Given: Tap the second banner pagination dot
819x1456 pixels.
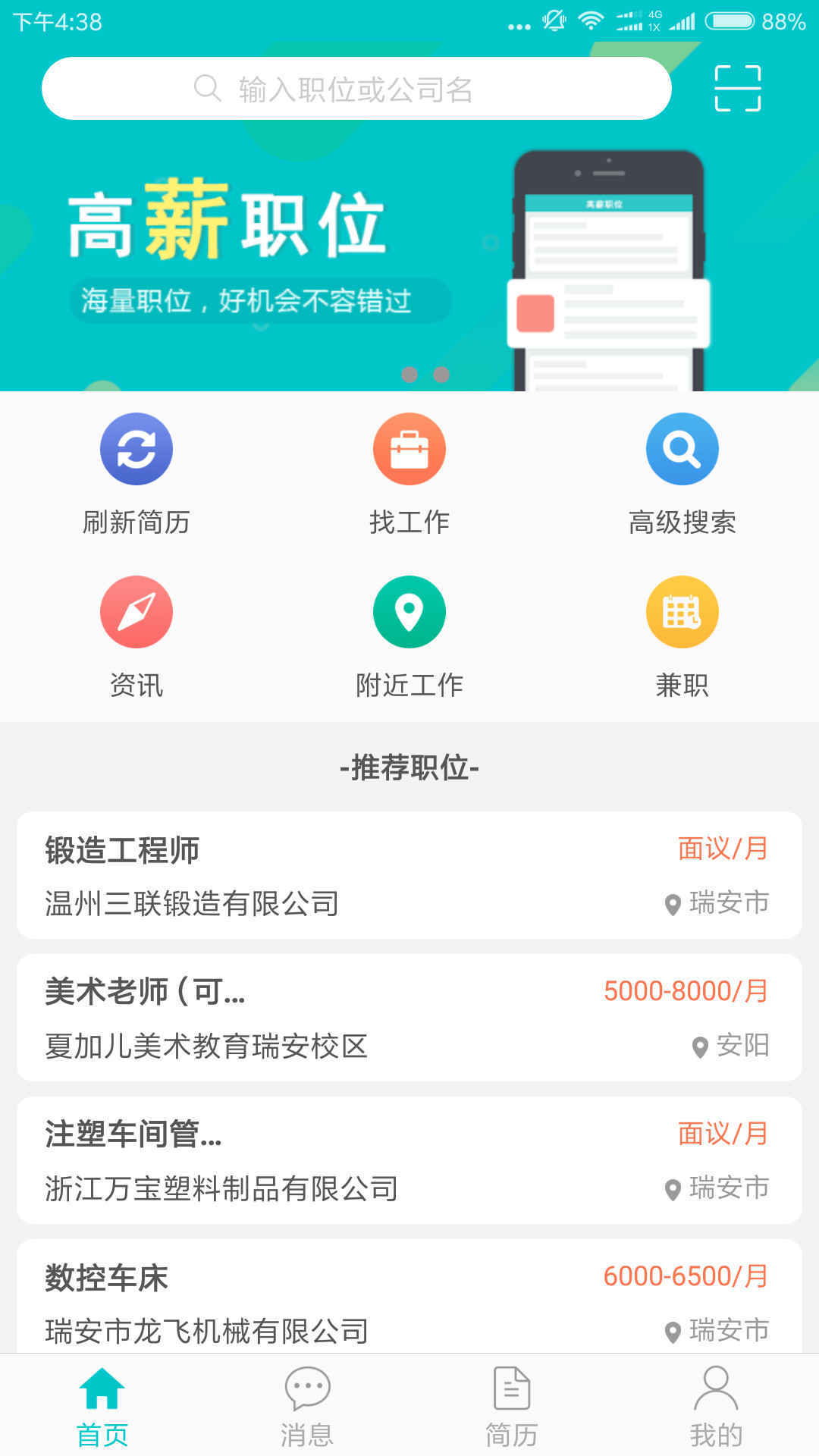Looking at the screenshot, I should (440, 374).
